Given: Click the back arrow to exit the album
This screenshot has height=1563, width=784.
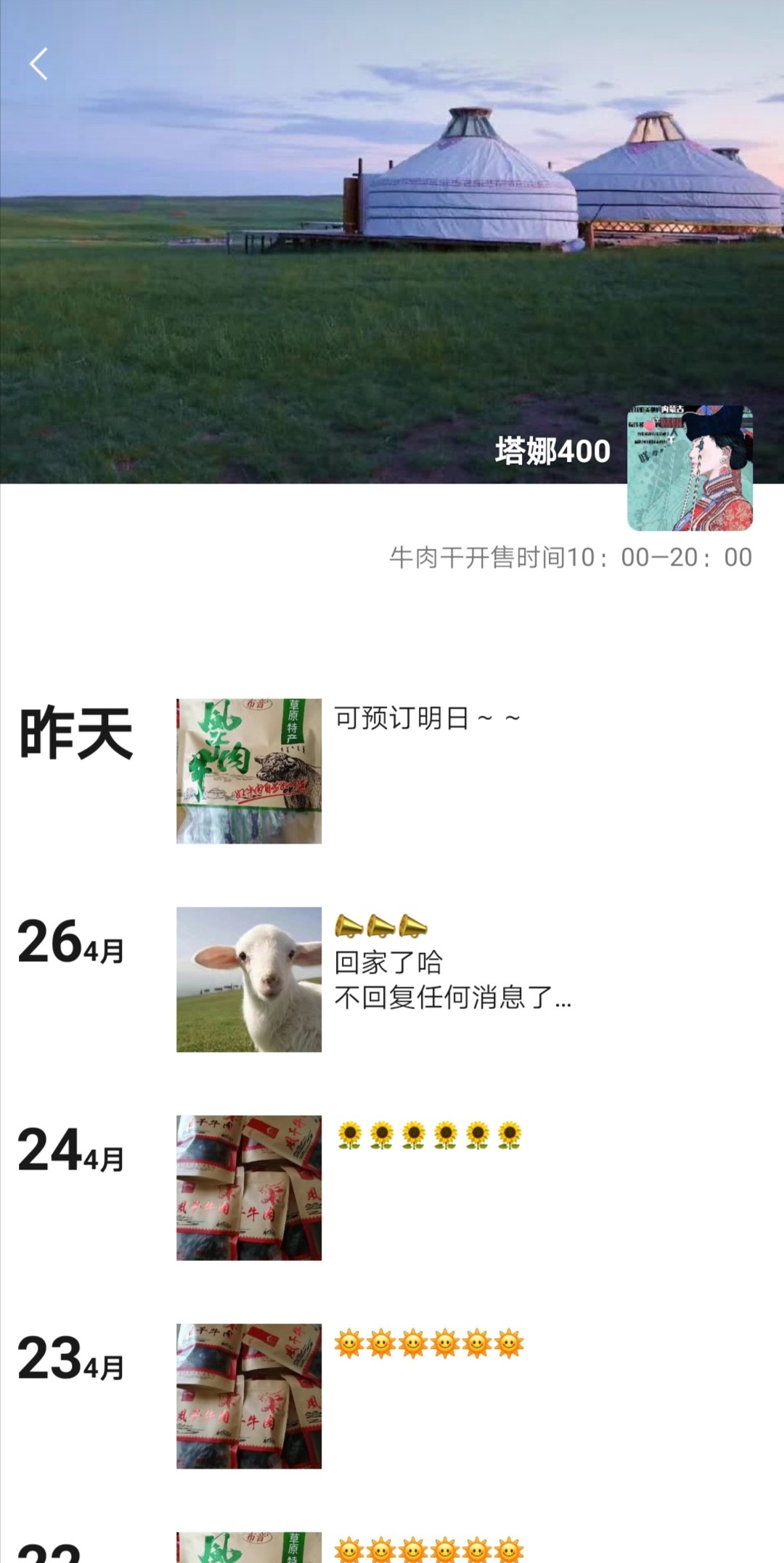Looking at the screenshot, I should click(39, 65).
